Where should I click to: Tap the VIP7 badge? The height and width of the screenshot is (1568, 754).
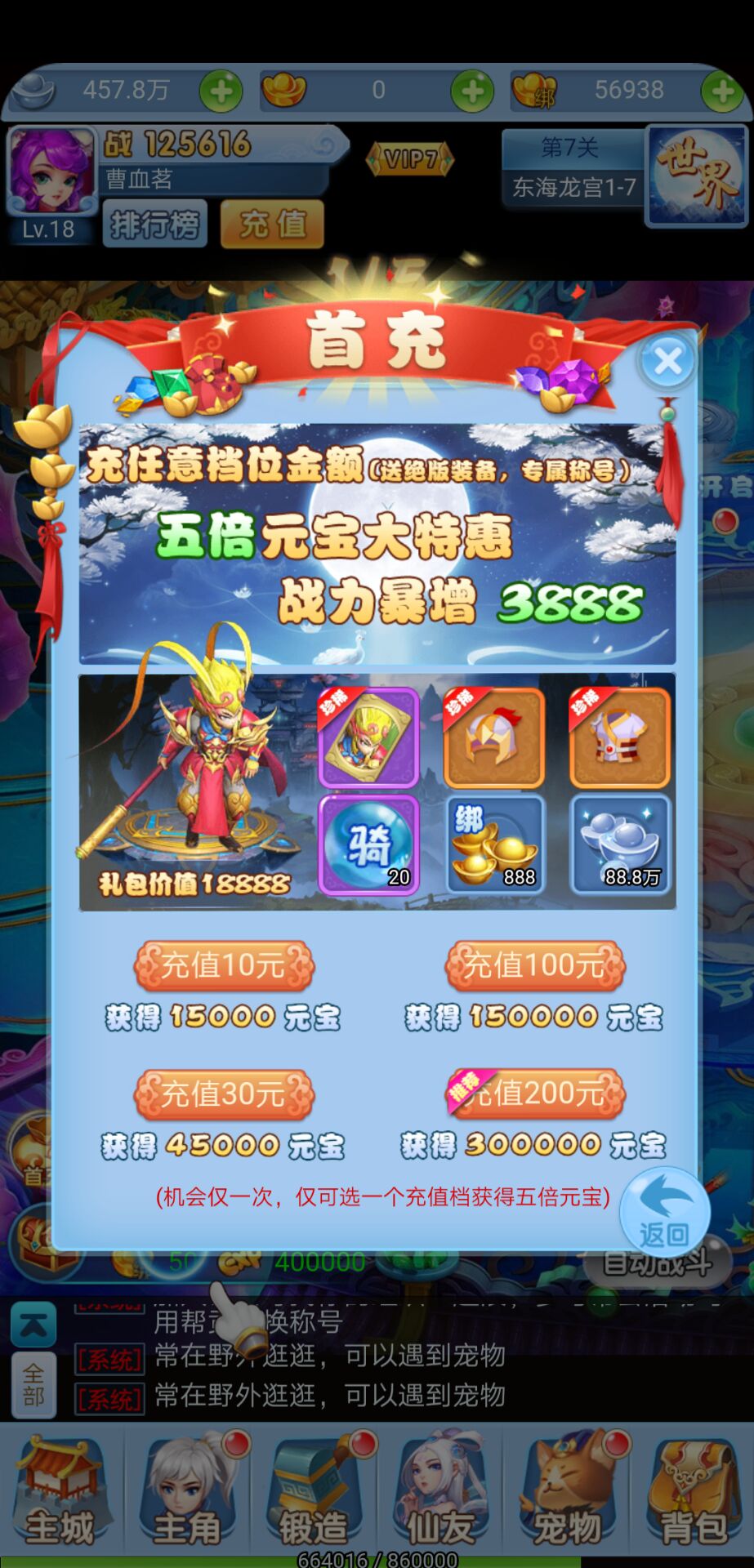(x=410, y=158)
